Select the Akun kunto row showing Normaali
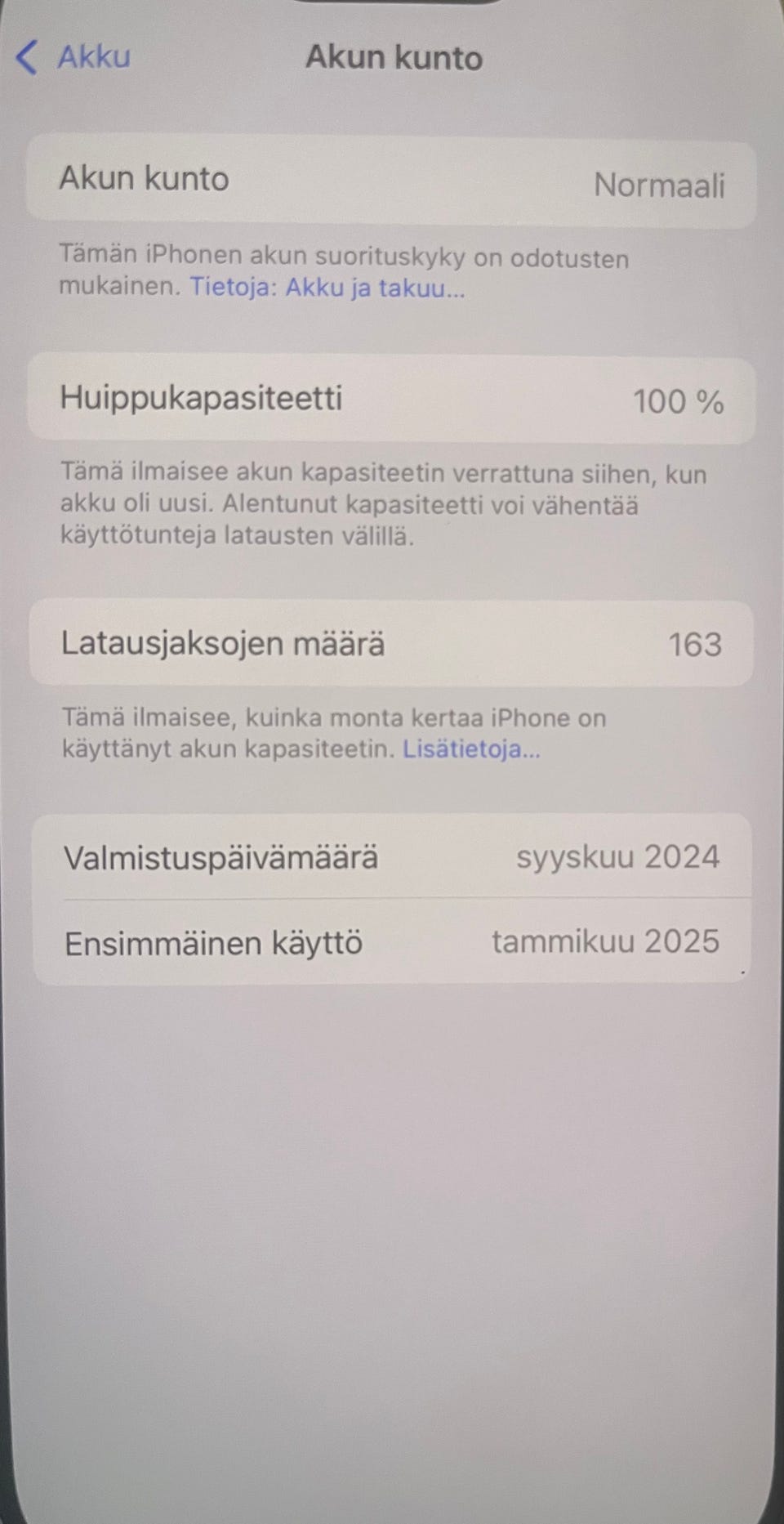 (x=392, y=181)
